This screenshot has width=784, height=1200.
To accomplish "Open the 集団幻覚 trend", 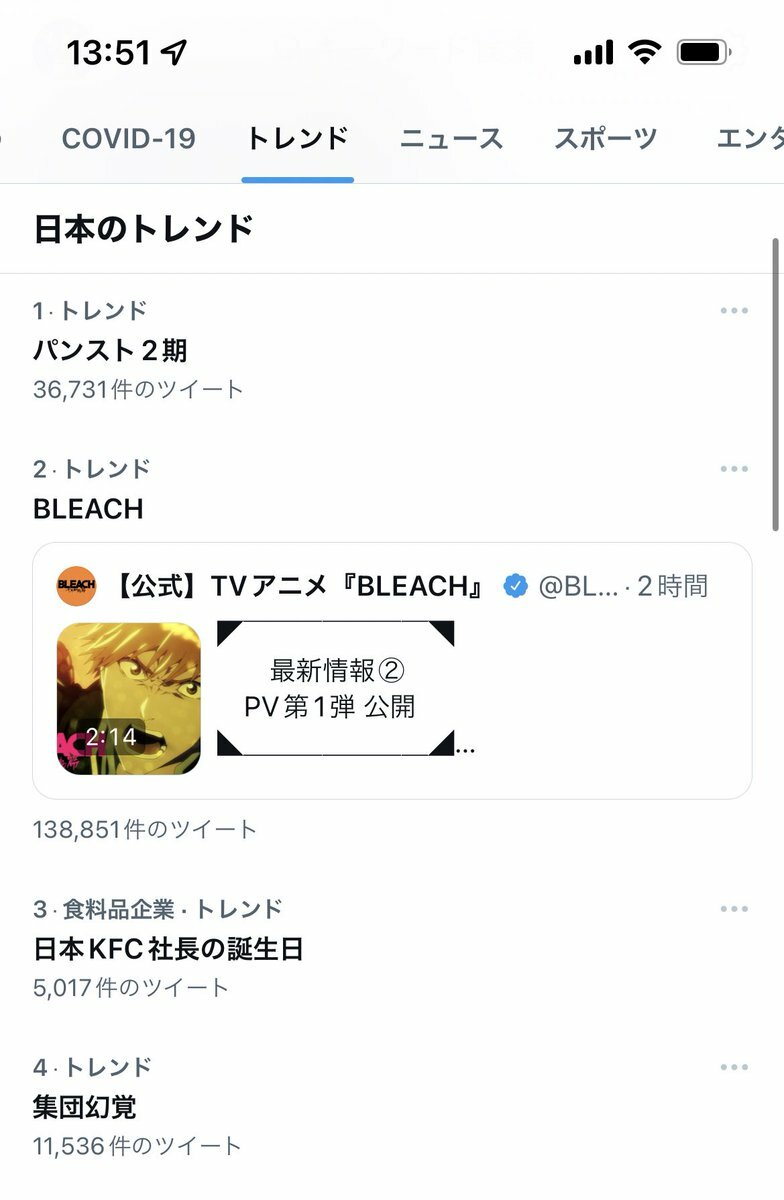I will point(85,1107).
